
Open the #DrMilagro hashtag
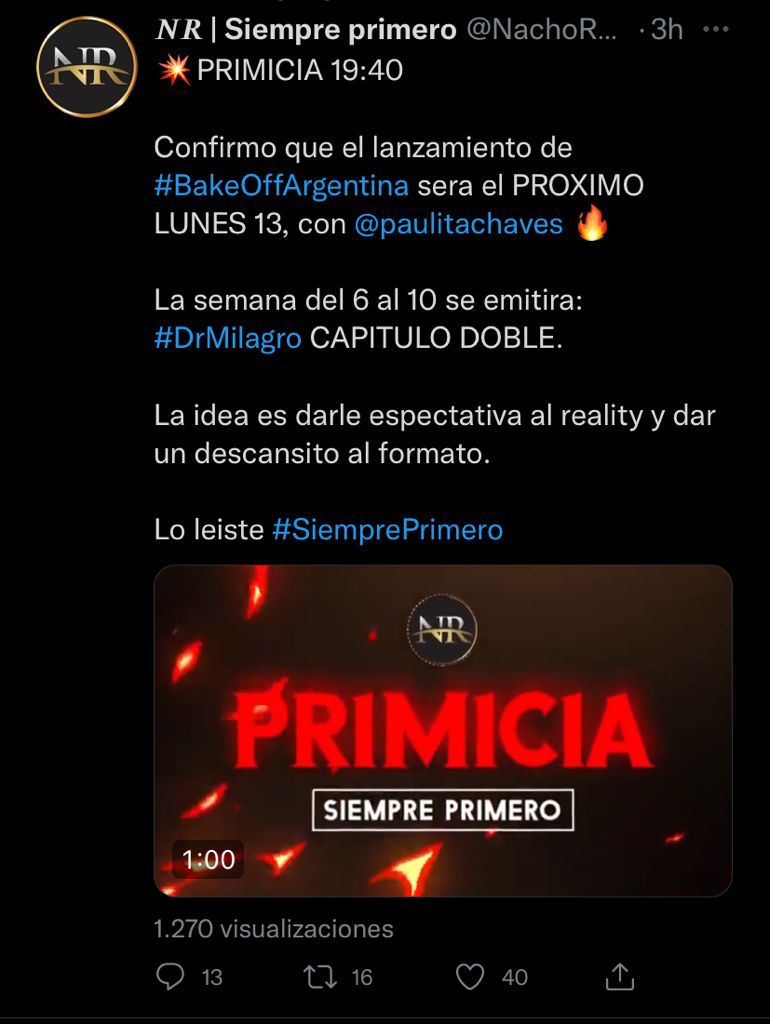pyautogui.click(x=228, y=338)
